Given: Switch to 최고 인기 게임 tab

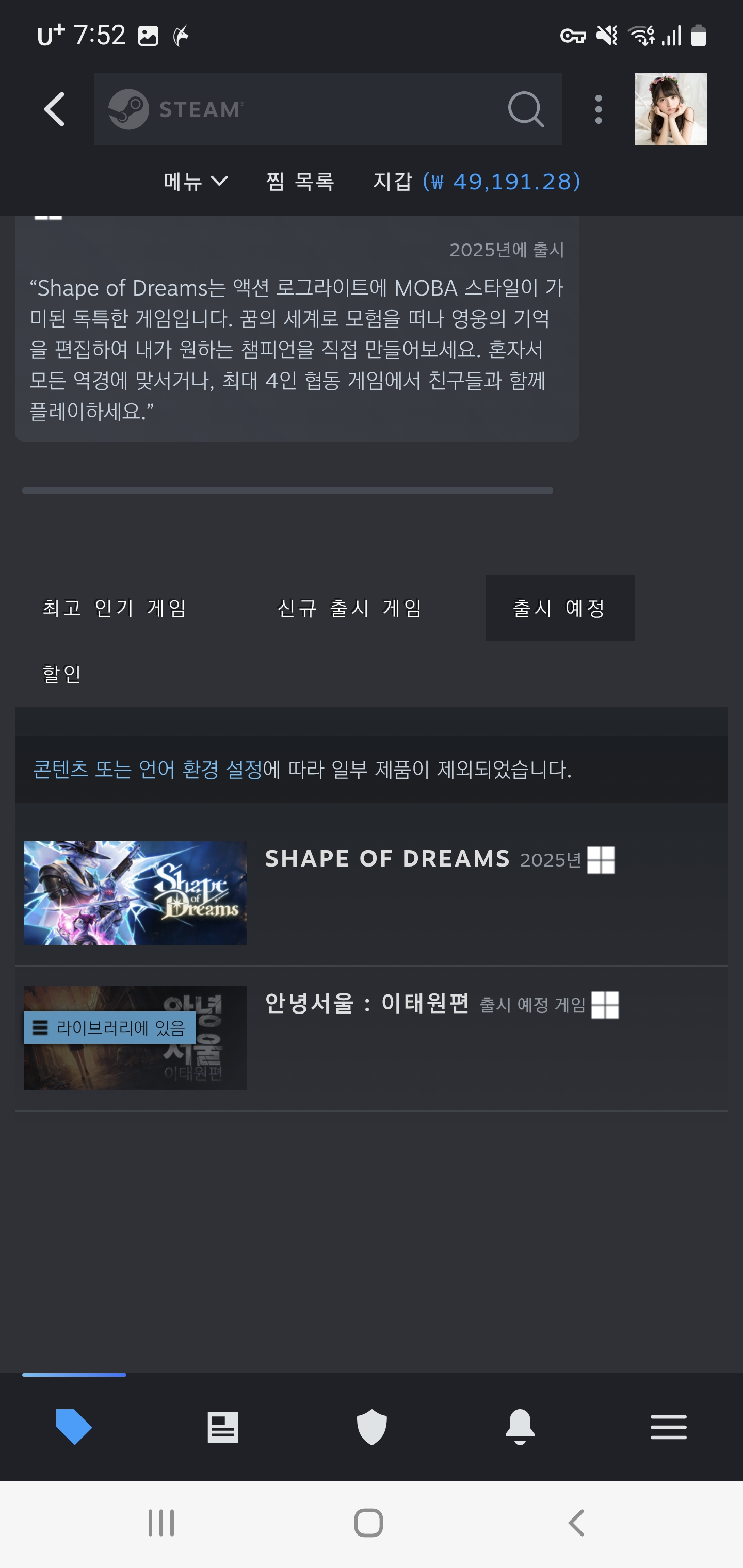Looking at the screenshot, I should tap(114, 608).
